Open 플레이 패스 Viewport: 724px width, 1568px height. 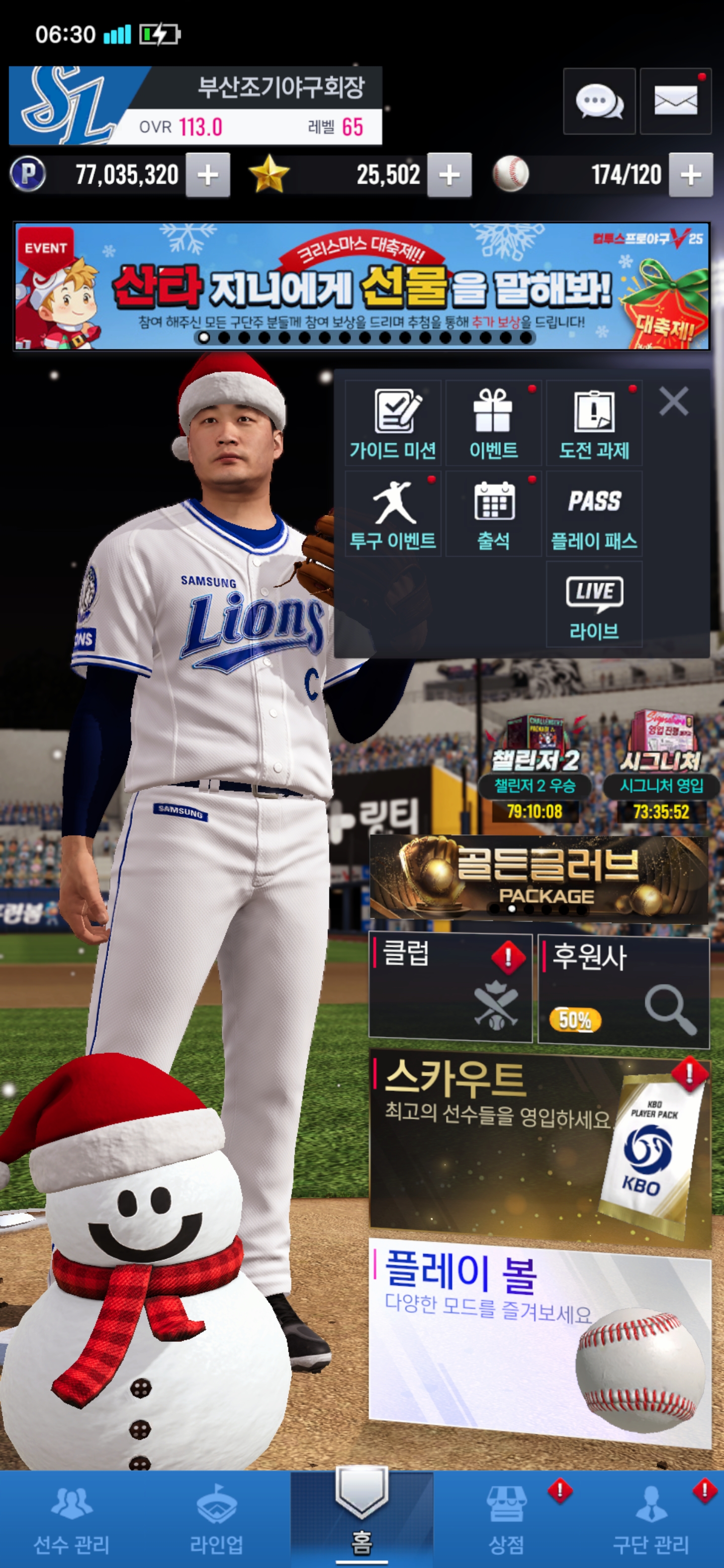click(x=594, y=514)
